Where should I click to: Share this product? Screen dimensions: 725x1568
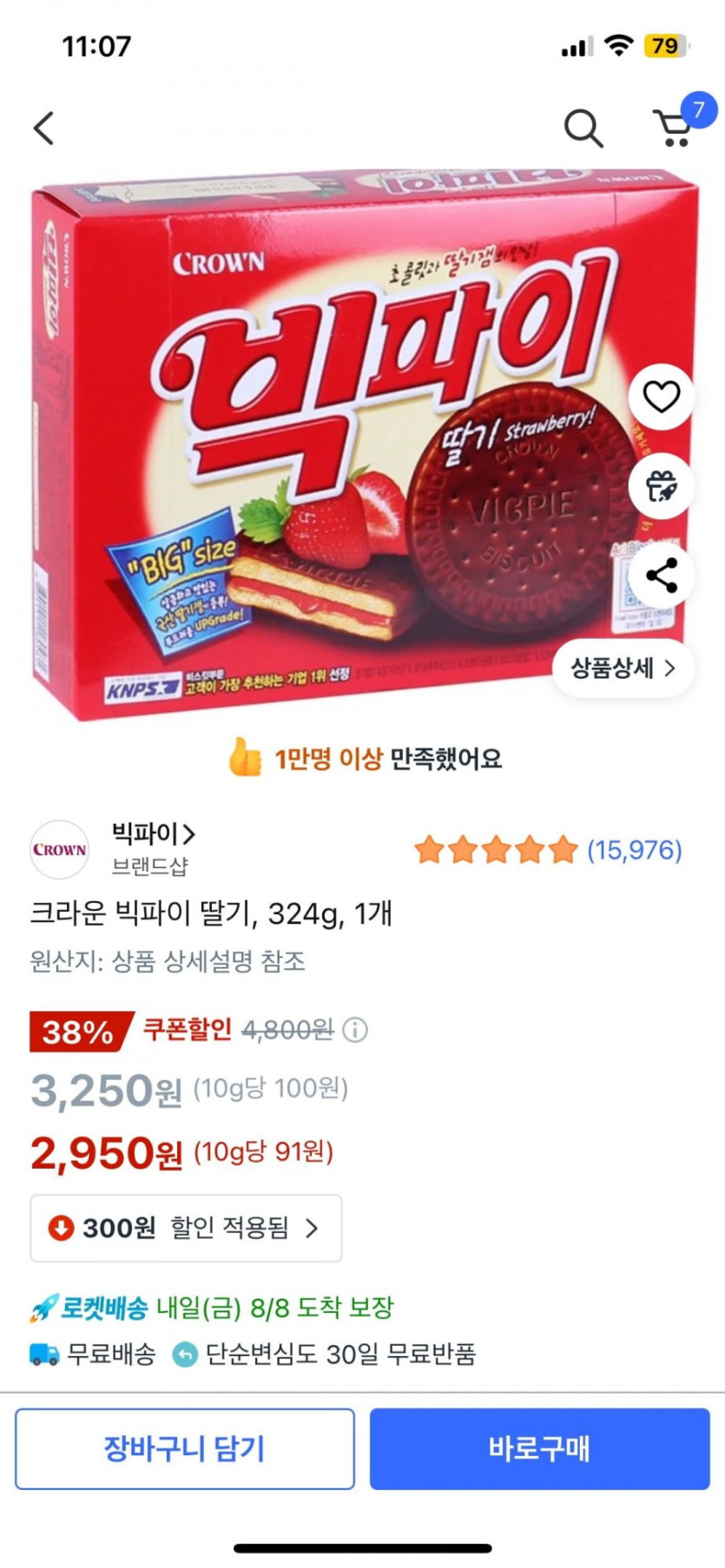point(661,576)
